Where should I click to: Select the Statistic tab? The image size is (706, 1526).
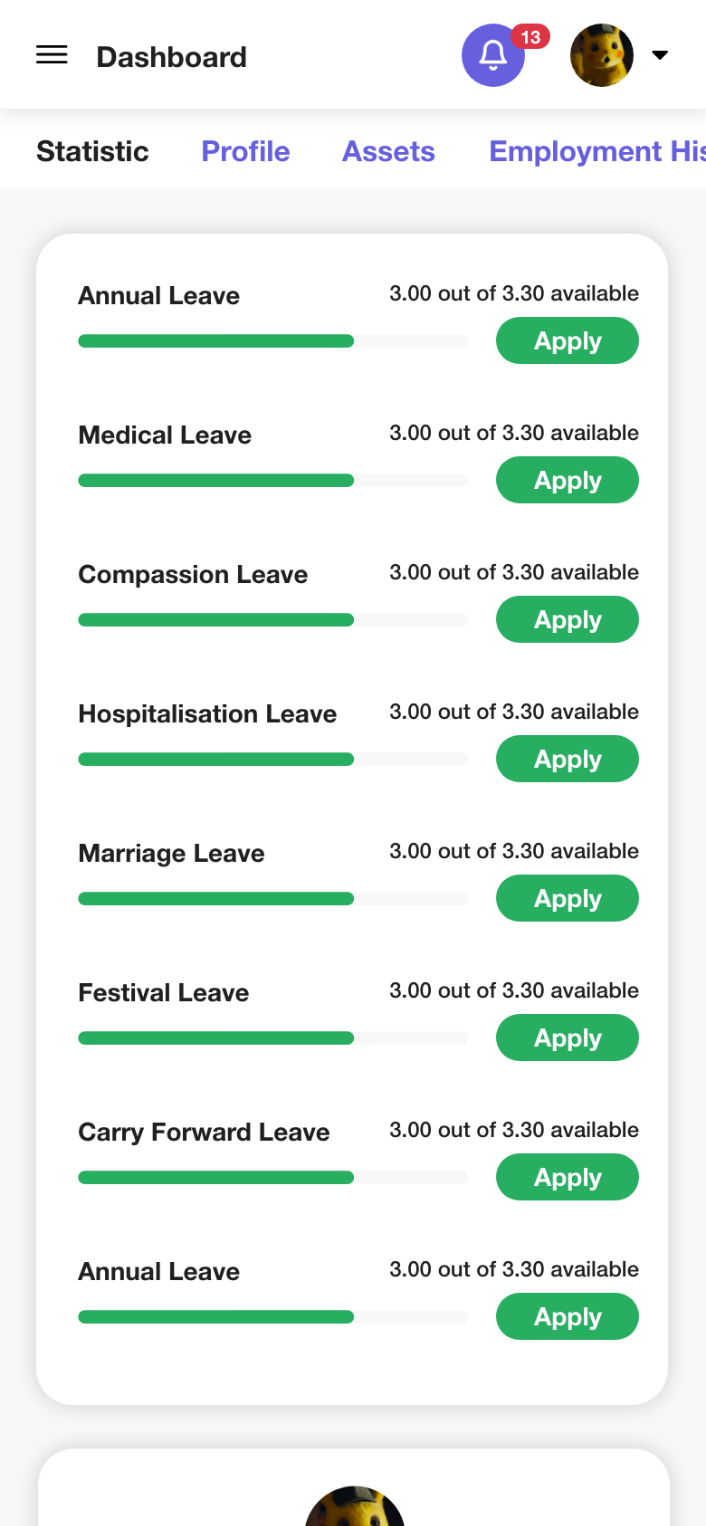(93, 151)
